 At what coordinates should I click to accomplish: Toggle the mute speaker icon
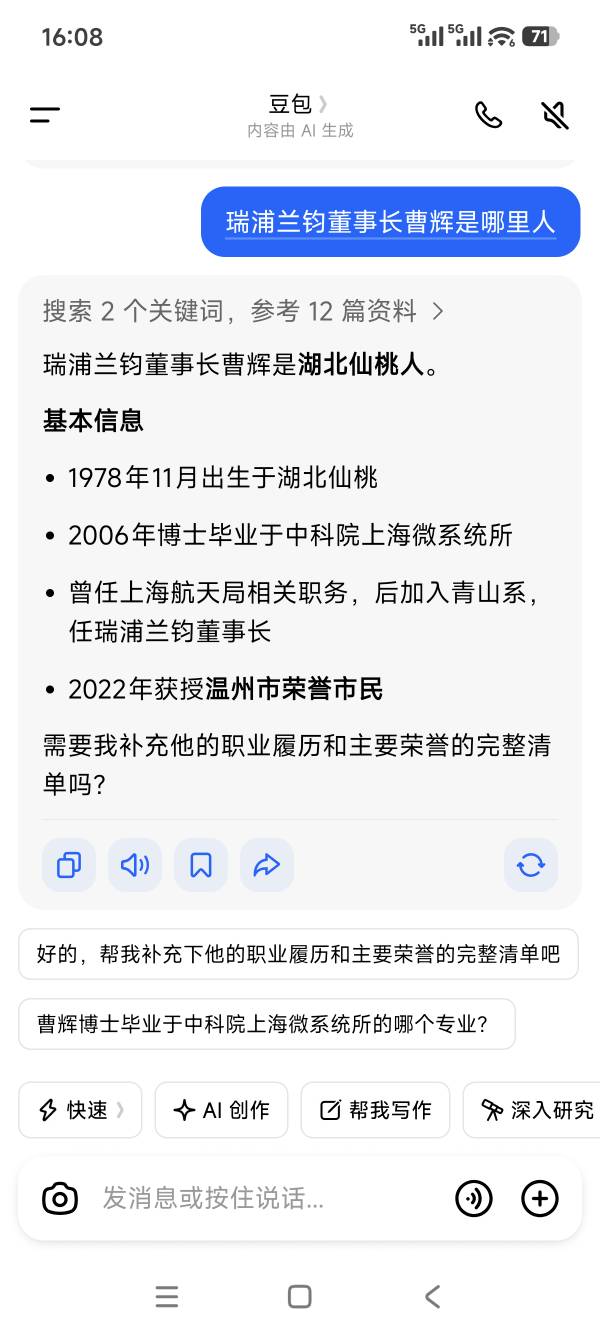click(x=555, y=115)
